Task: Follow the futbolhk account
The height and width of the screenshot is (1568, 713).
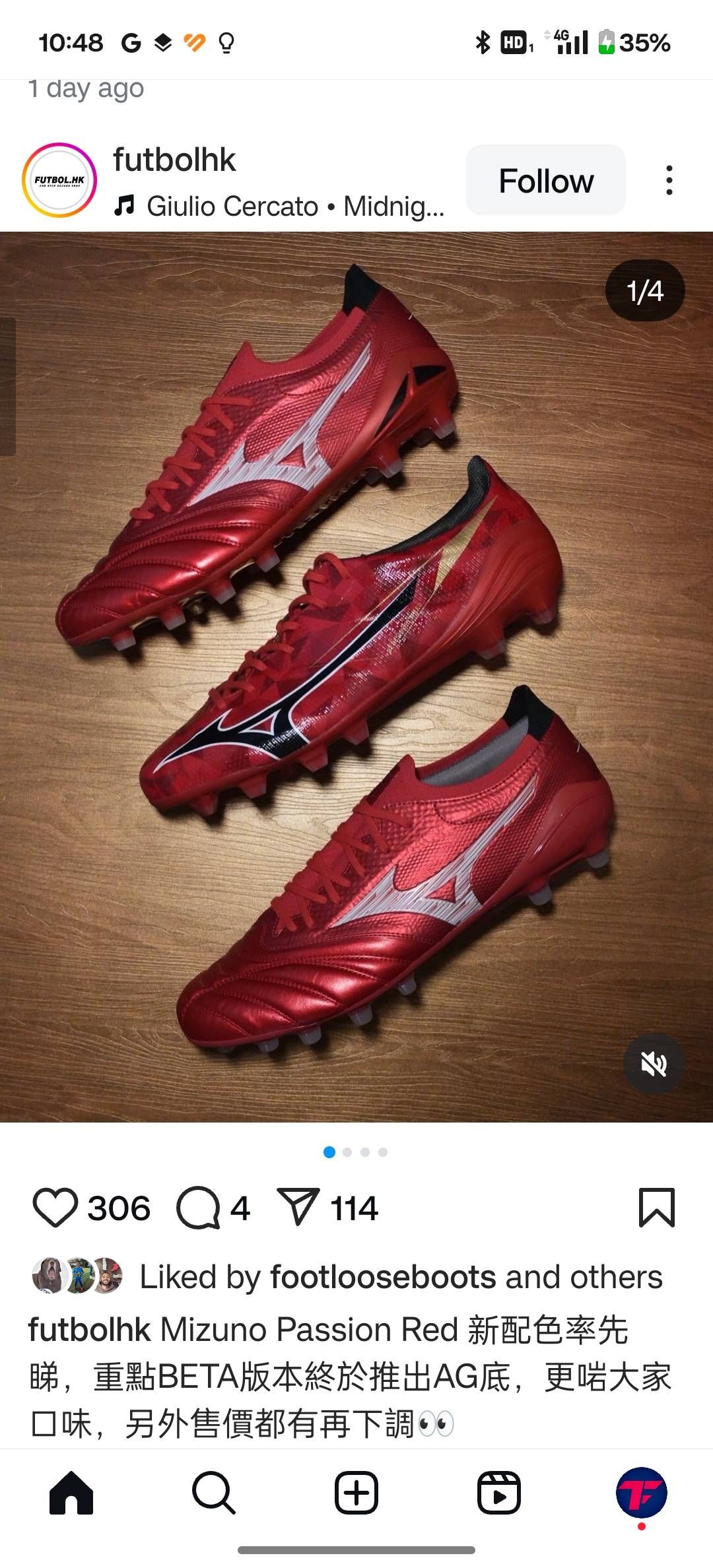Action: (x=546, y=180)
